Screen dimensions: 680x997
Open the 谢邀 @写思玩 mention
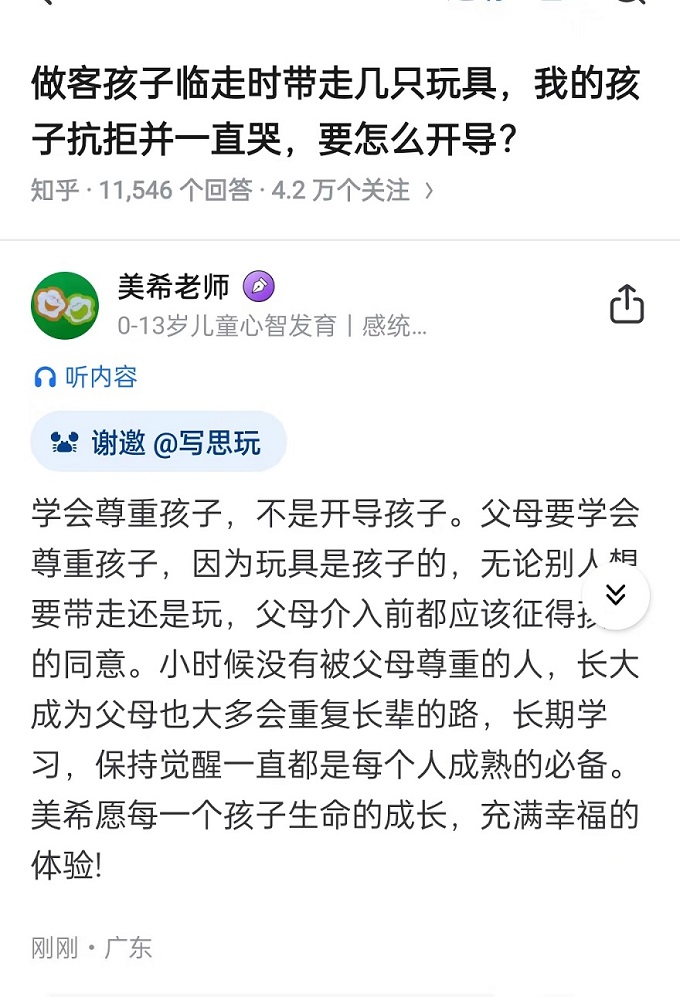pos(159,442)
